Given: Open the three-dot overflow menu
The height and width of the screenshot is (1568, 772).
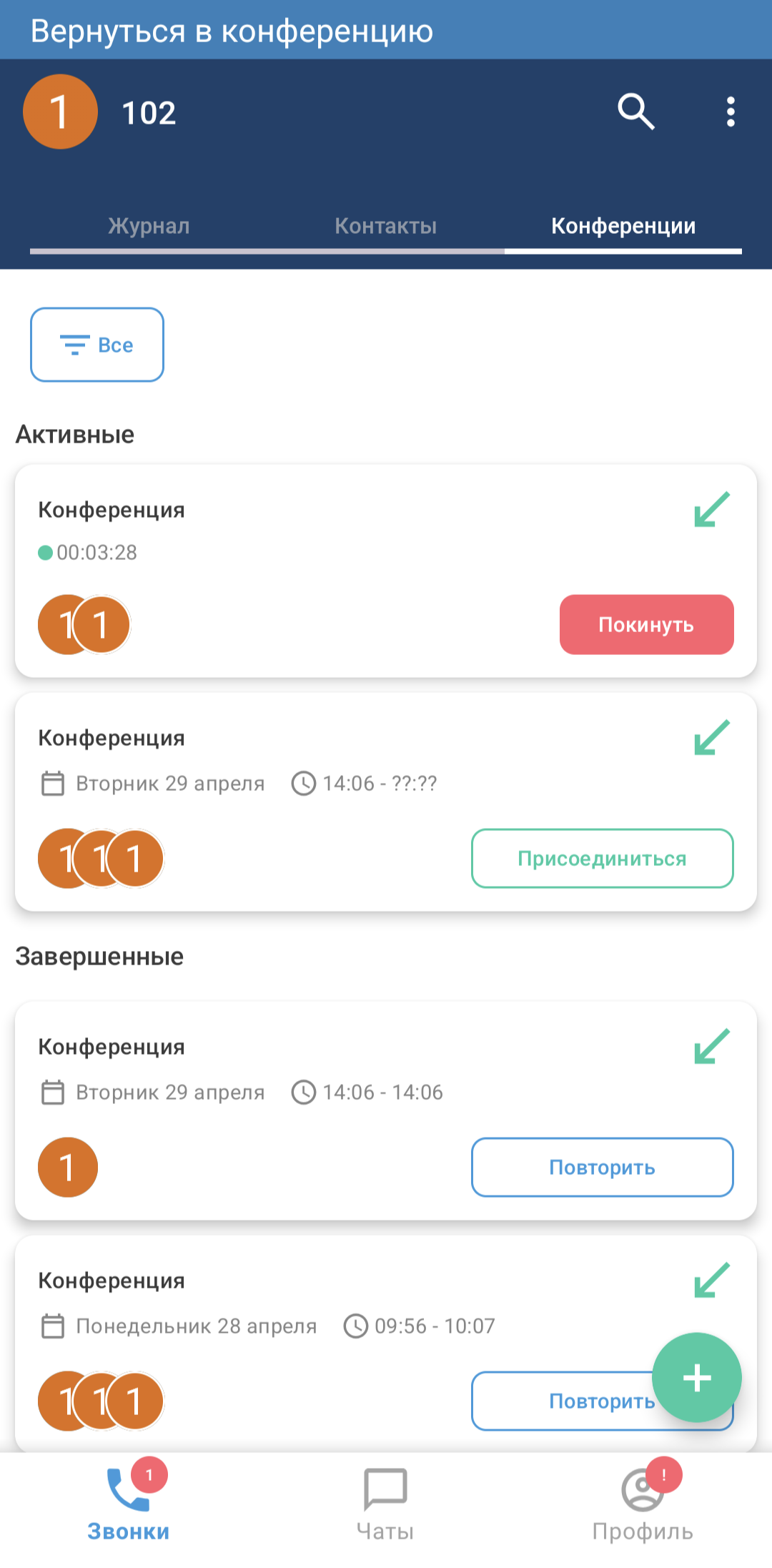Looking at the screenshot, I should click(730, 112).
